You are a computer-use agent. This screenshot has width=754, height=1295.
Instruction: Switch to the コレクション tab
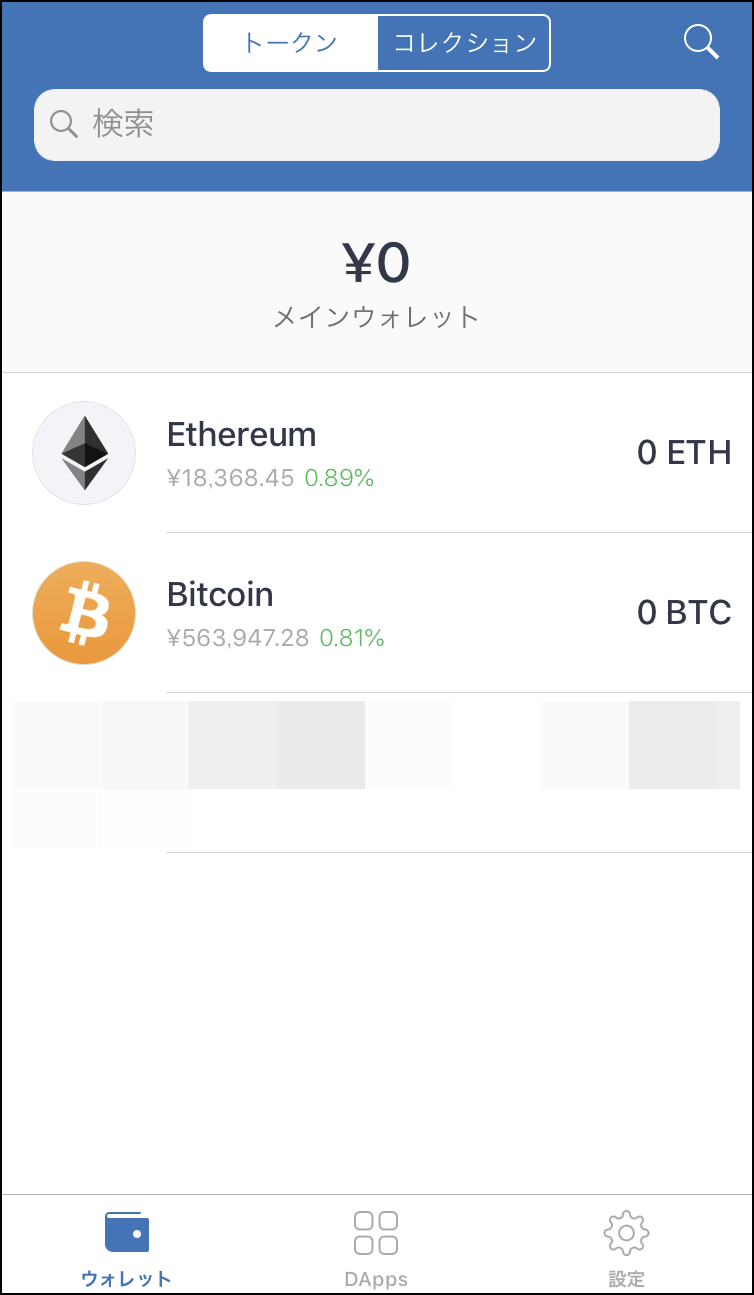click(464, 43)
